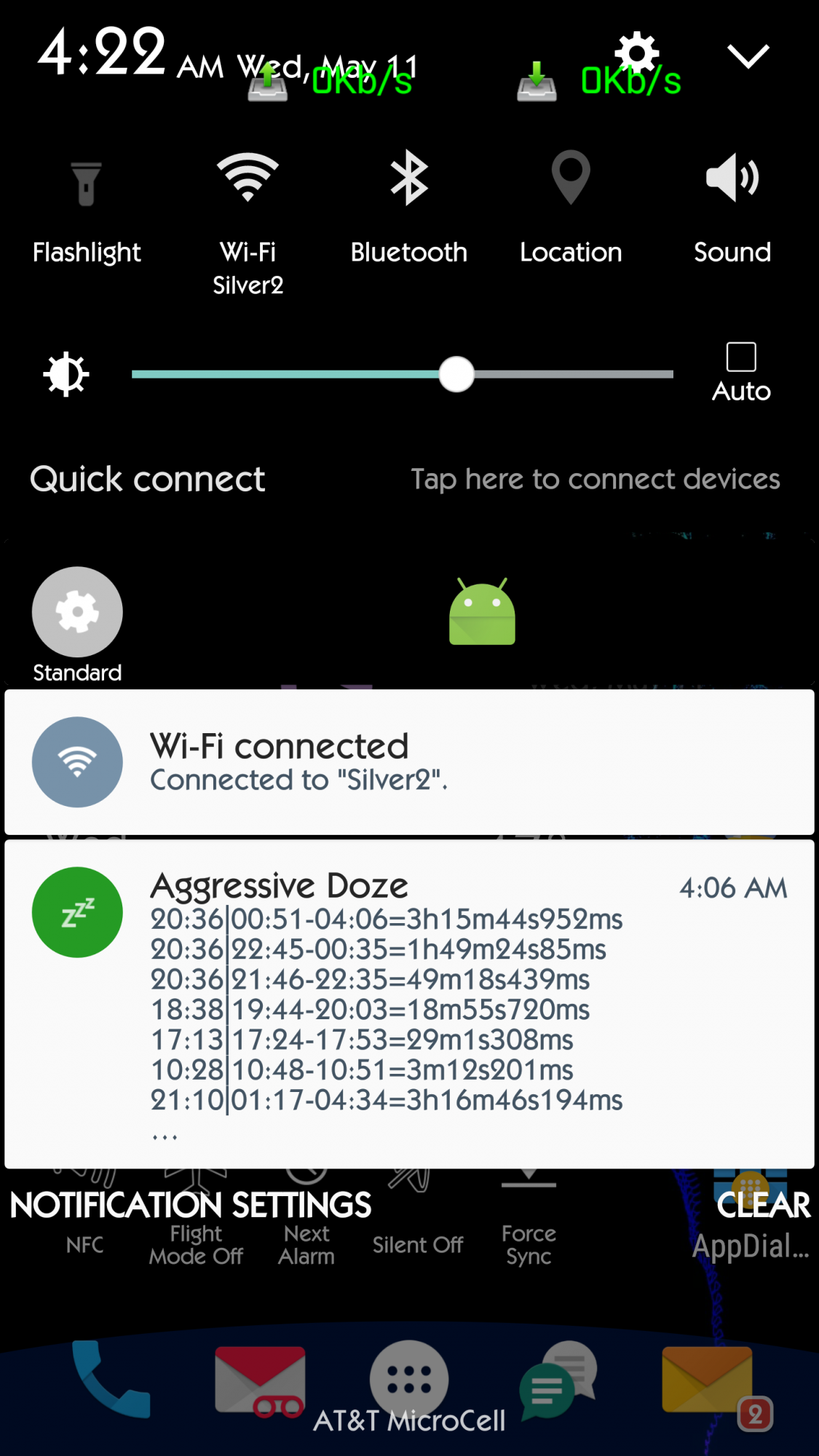Image resolution: width=819 pixels, height=1456 pixels.
Task: Collapse the quick settings panel chevron
Action: click(x=748, y=56)
